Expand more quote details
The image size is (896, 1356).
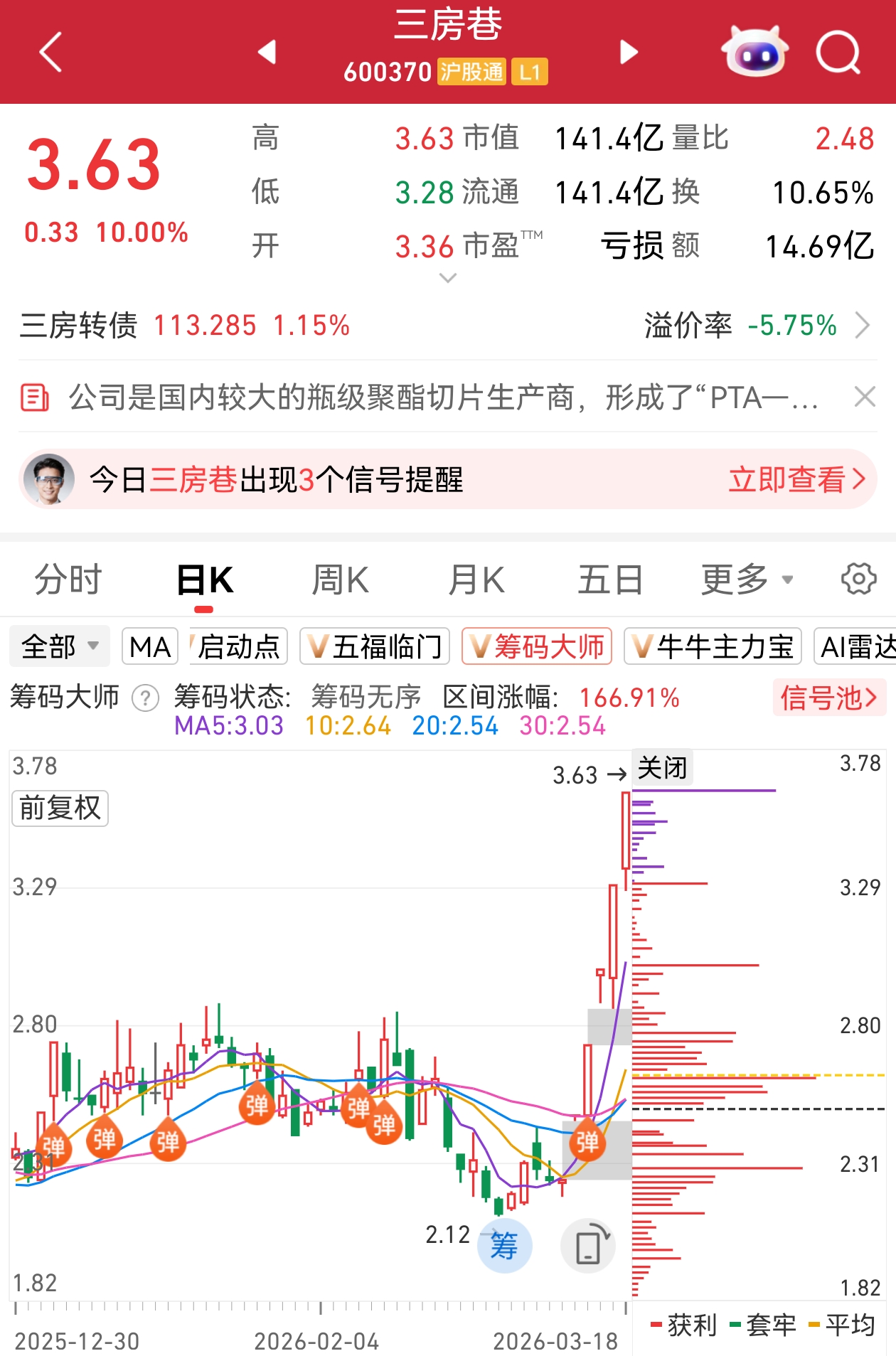[x=448, y=278]
